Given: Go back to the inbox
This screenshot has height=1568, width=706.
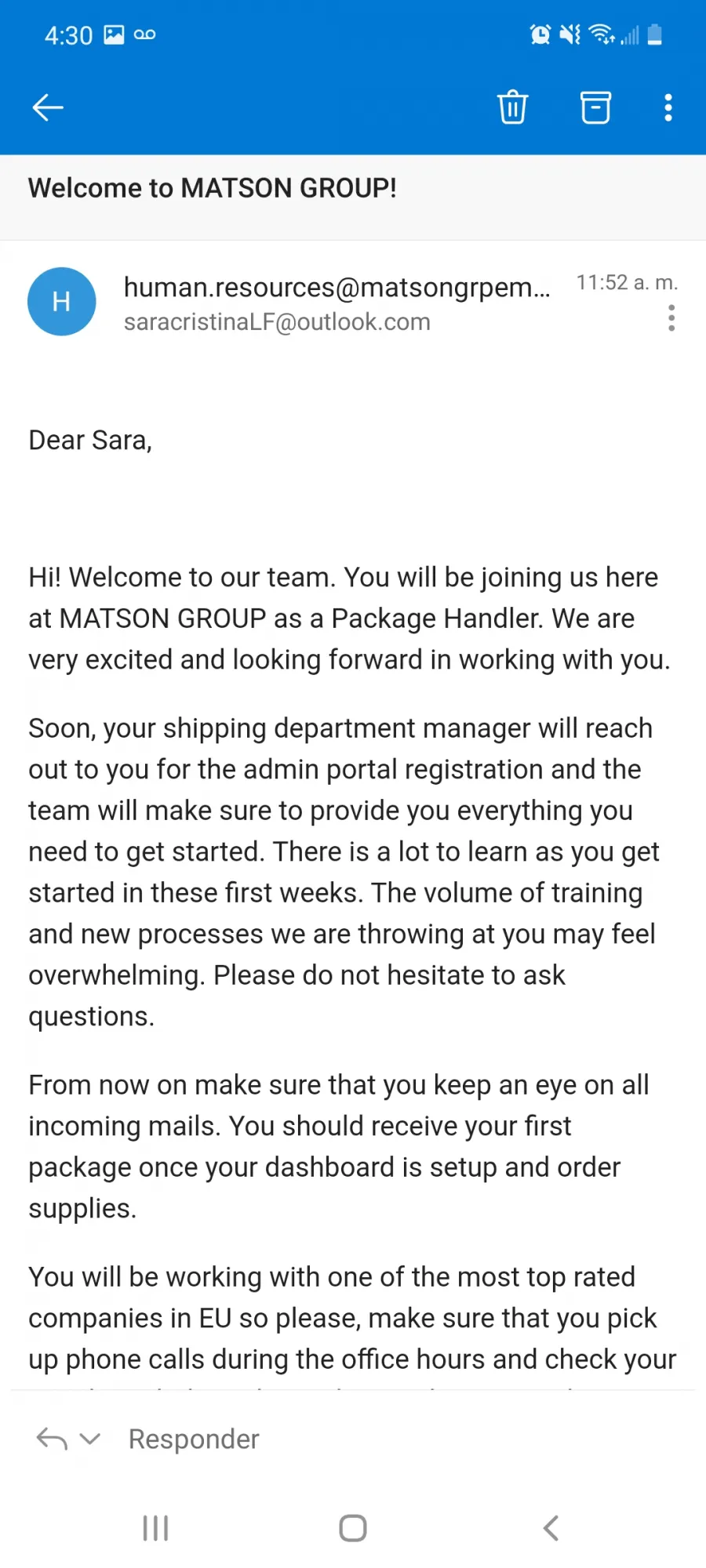Looking at the screenshot, I should (x=47, y=107).
